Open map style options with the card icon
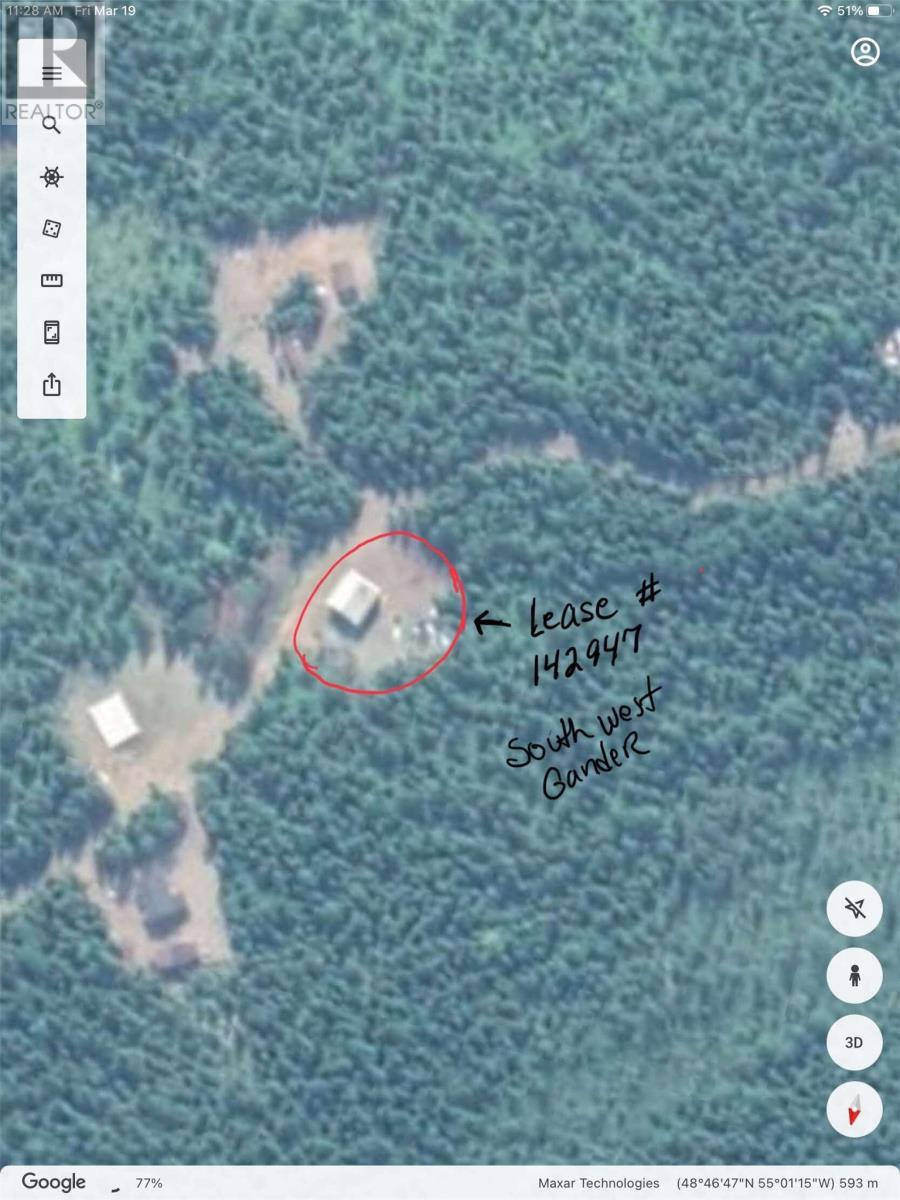The width and height of the screenshot is (900, 1200). pyautogui.click(x=51, y=332)
